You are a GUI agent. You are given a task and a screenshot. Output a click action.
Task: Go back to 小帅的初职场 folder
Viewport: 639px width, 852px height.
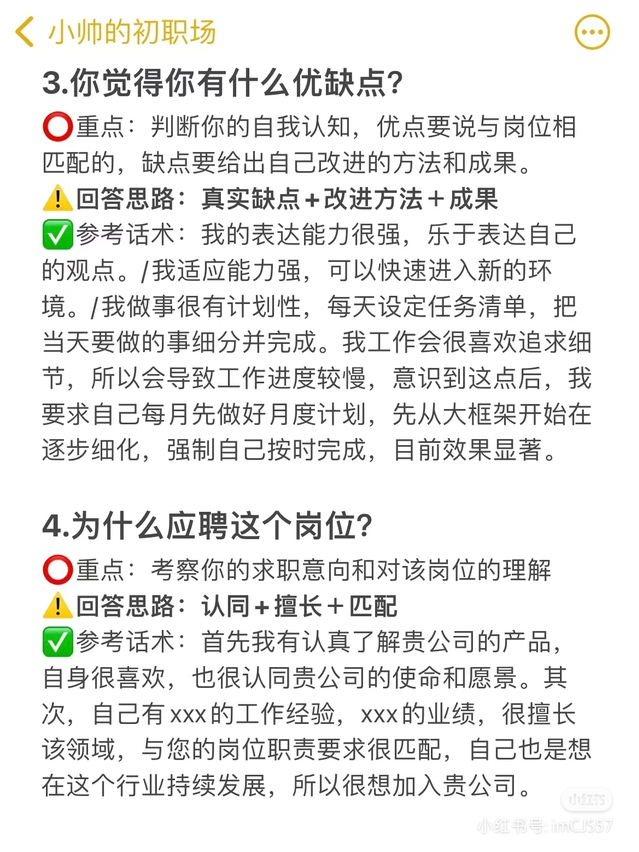(x=26, y=32)
